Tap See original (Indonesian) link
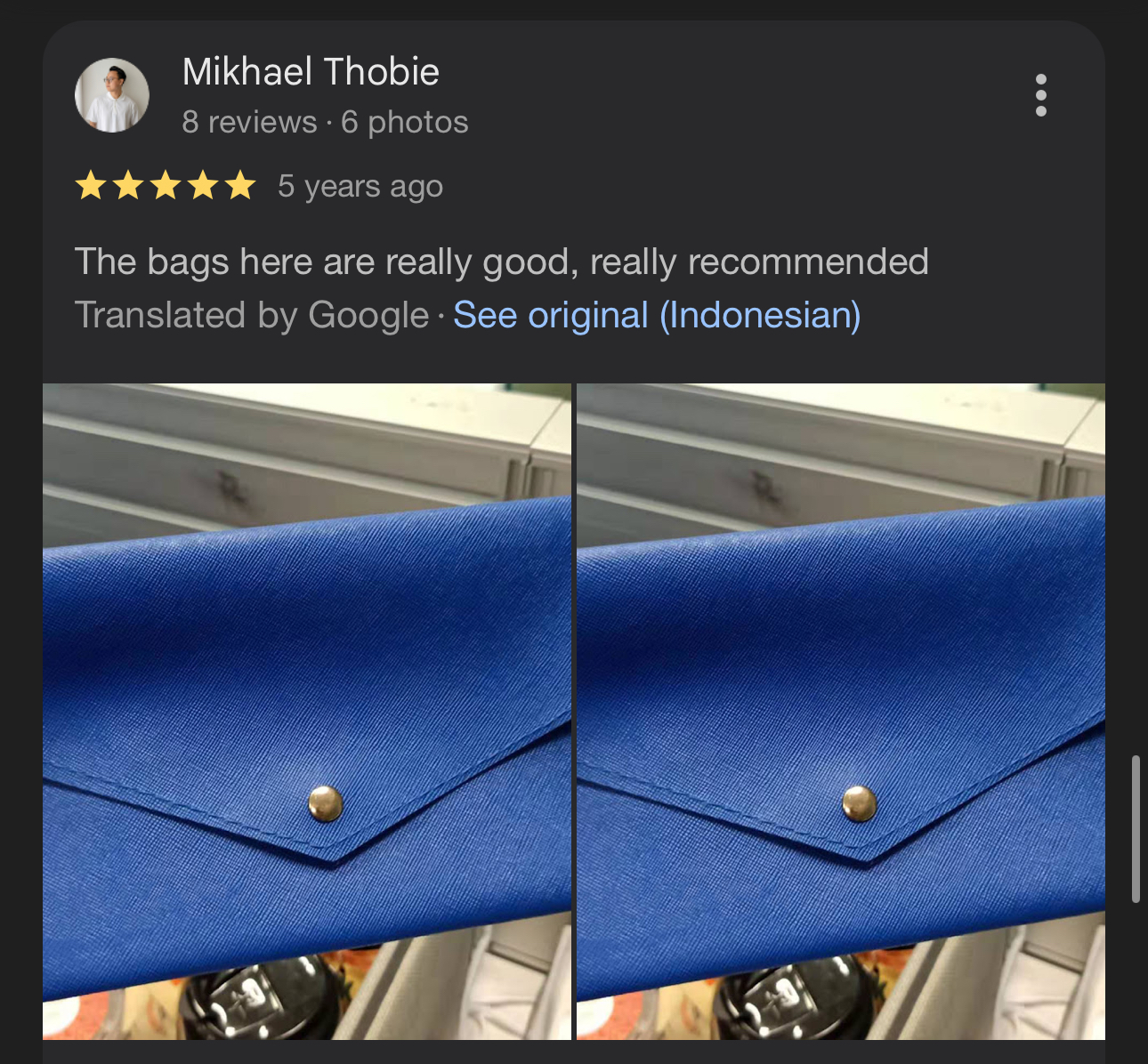 [657, 315]
